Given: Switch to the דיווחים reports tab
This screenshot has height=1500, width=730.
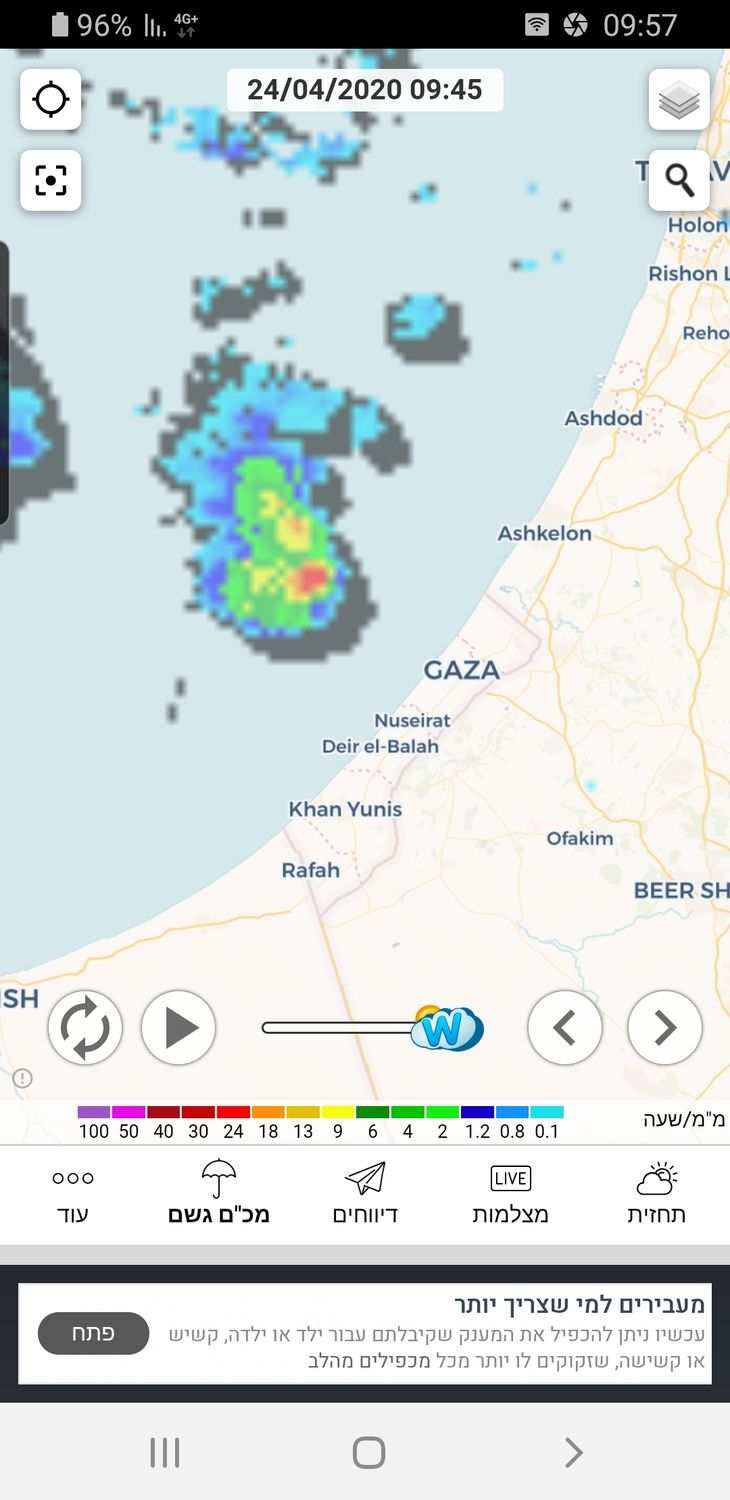Looking at the screenshot, I should tap(365, 1194).
